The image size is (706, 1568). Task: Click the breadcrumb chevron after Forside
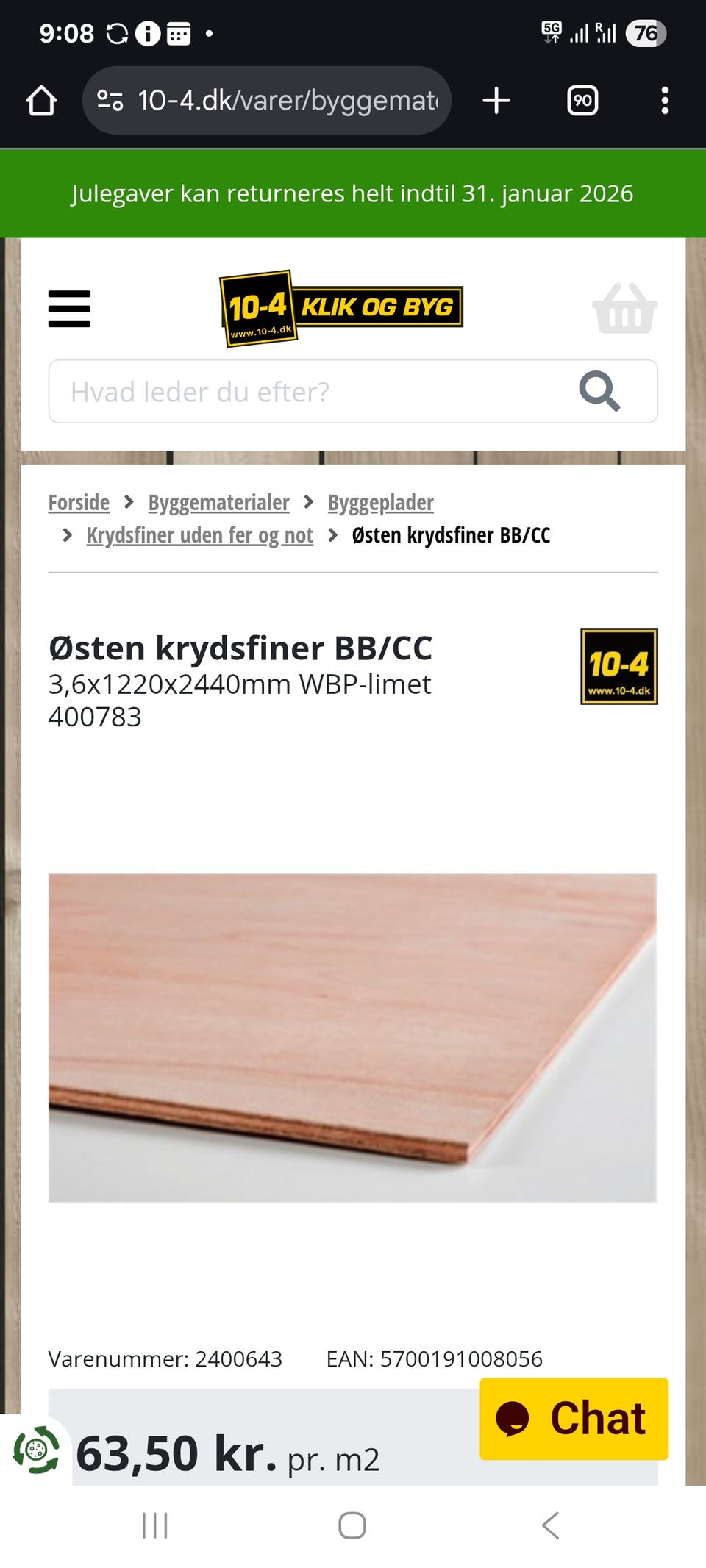point(128,503)
